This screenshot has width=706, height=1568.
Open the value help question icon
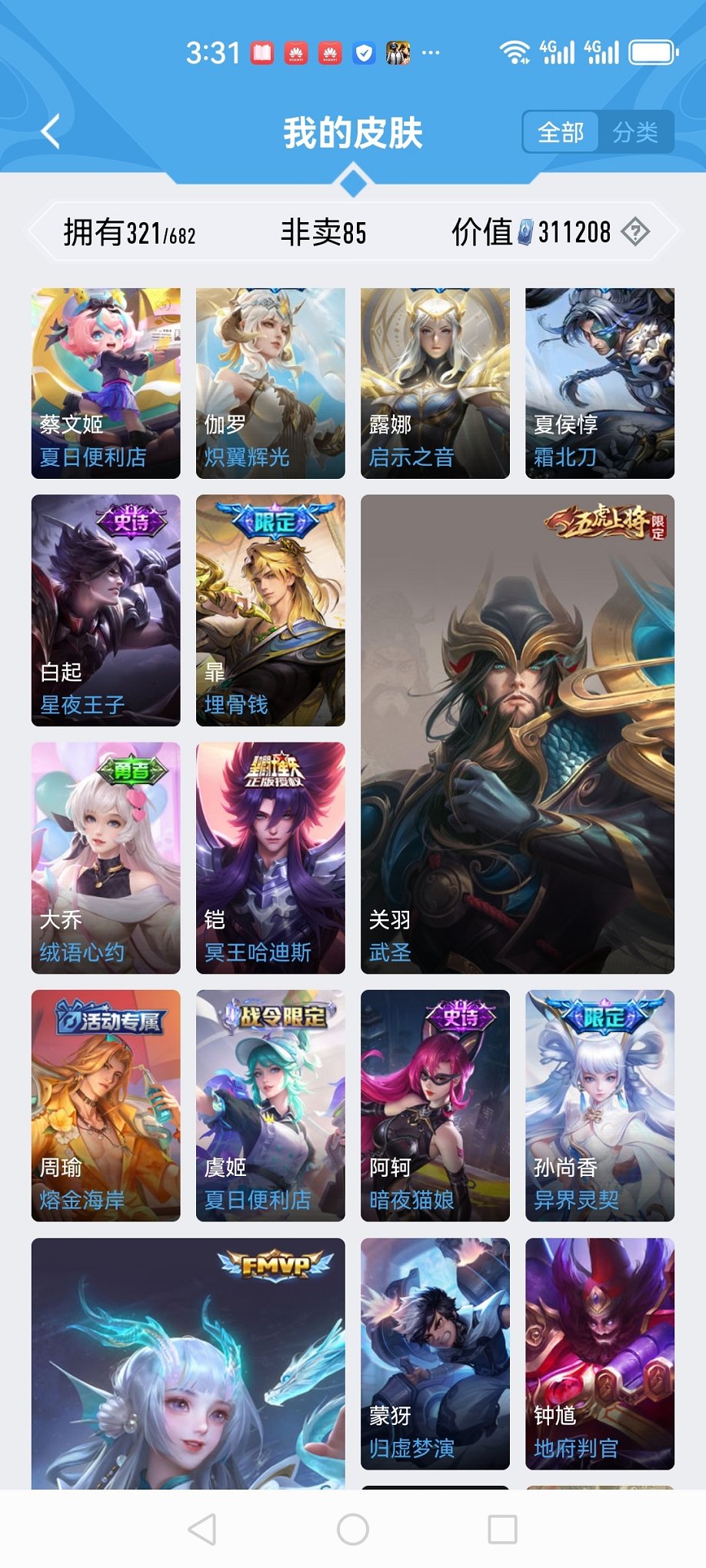[635, 231]
